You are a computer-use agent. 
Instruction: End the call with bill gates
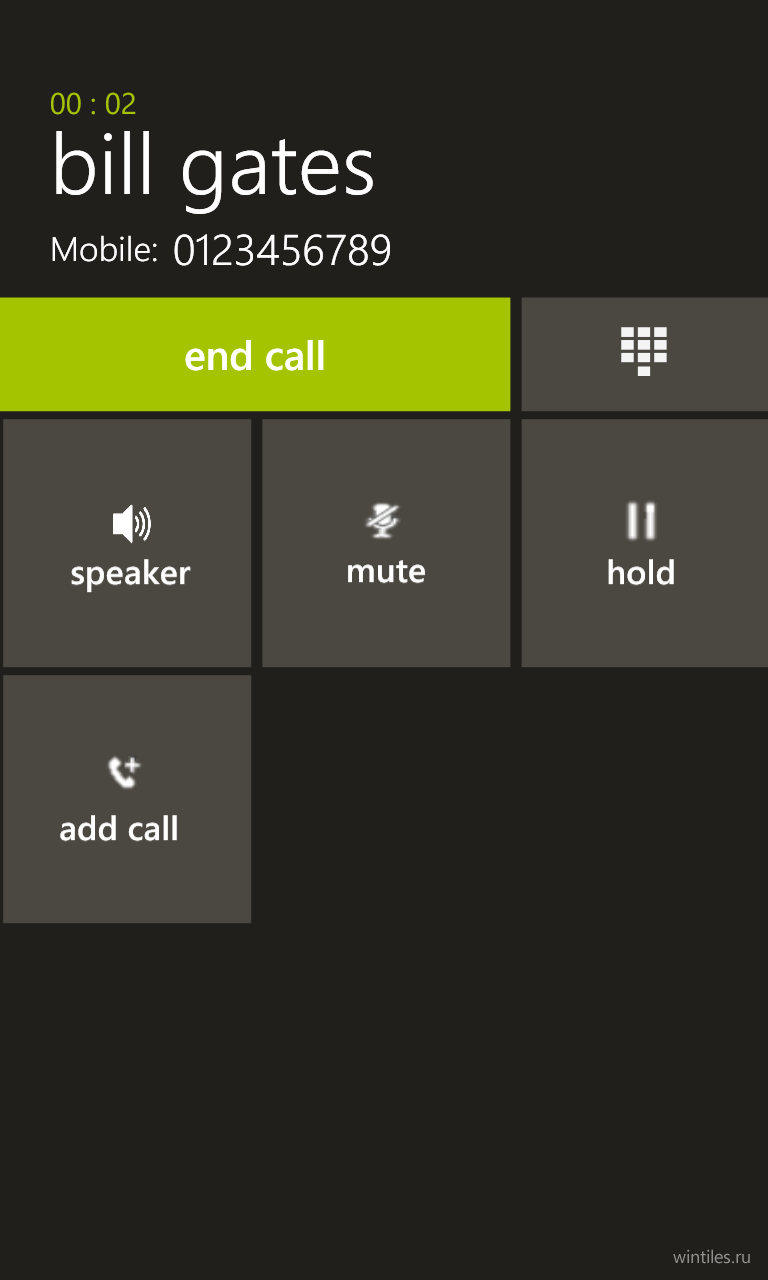pos(255,354)
